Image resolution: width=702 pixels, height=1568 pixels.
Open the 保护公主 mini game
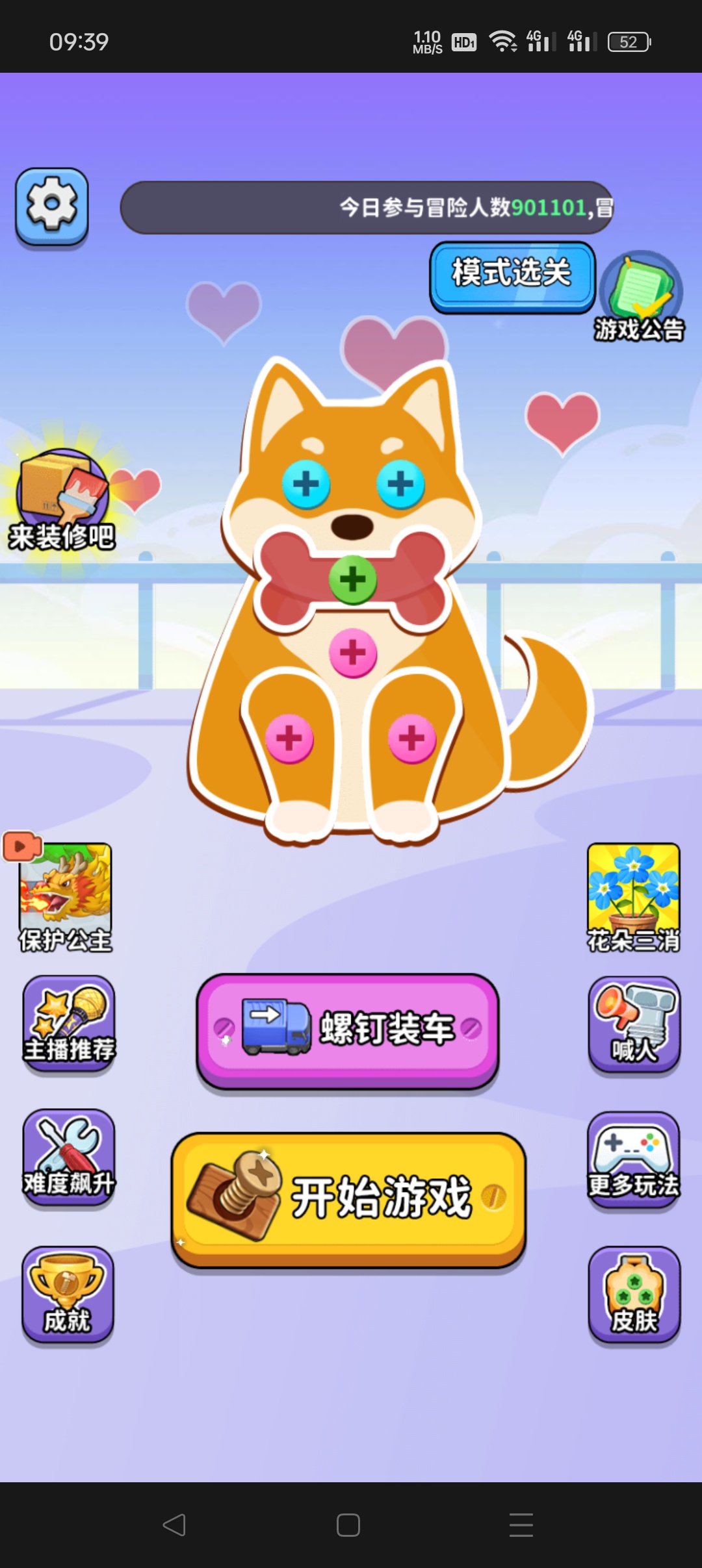click(x=65, y=896)
